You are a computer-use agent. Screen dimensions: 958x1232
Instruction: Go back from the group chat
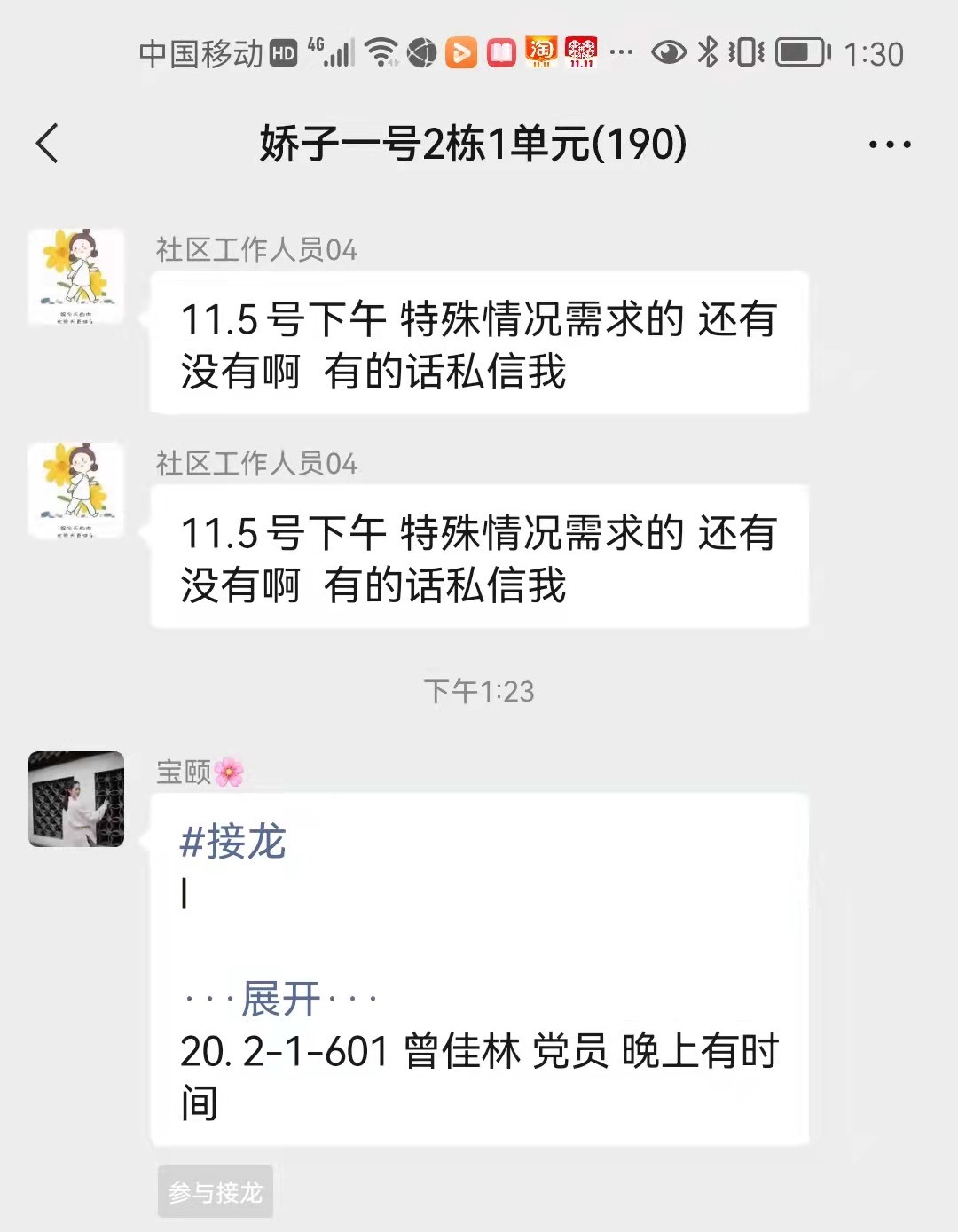point(48,144)
